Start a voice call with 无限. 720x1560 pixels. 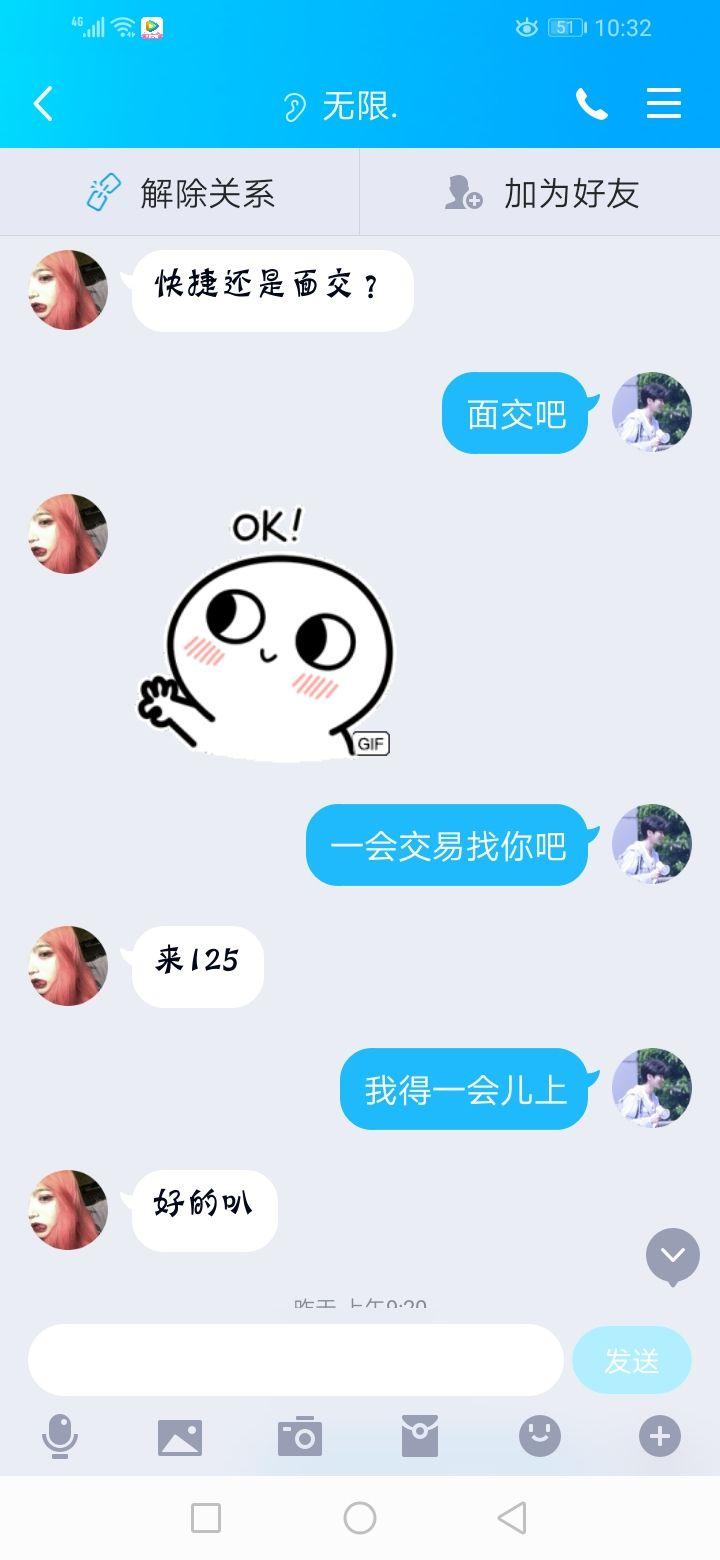pyautogui.click(x=591, y=104)
